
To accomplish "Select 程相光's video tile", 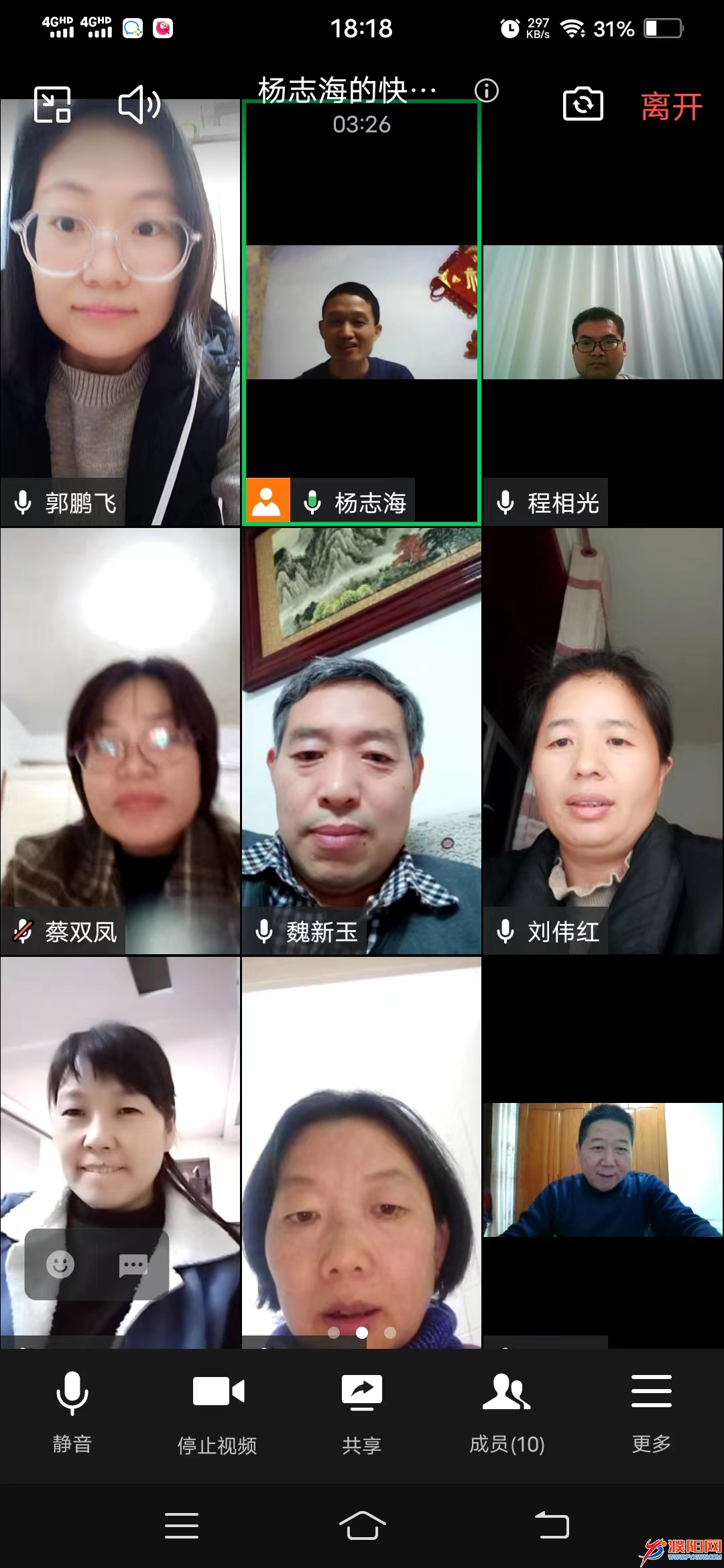I will 603,313.
